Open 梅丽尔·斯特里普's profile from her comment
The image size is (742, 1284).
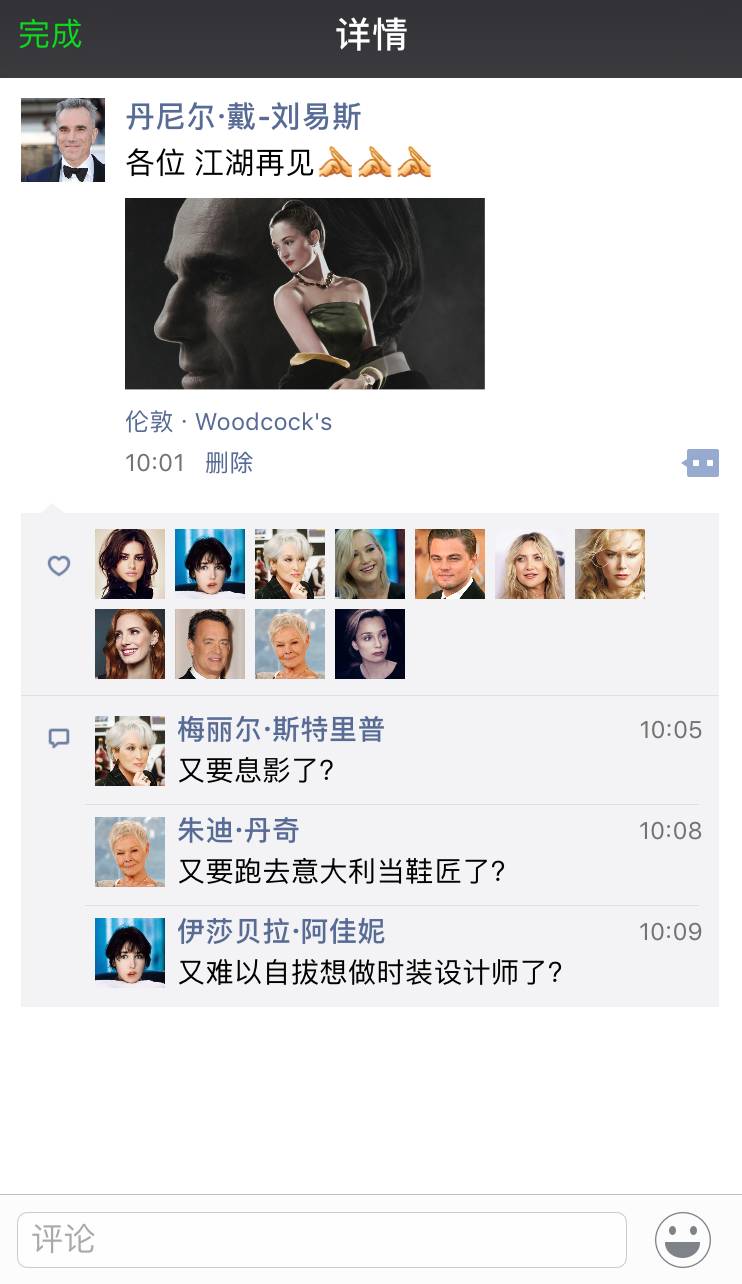(281, 730)
